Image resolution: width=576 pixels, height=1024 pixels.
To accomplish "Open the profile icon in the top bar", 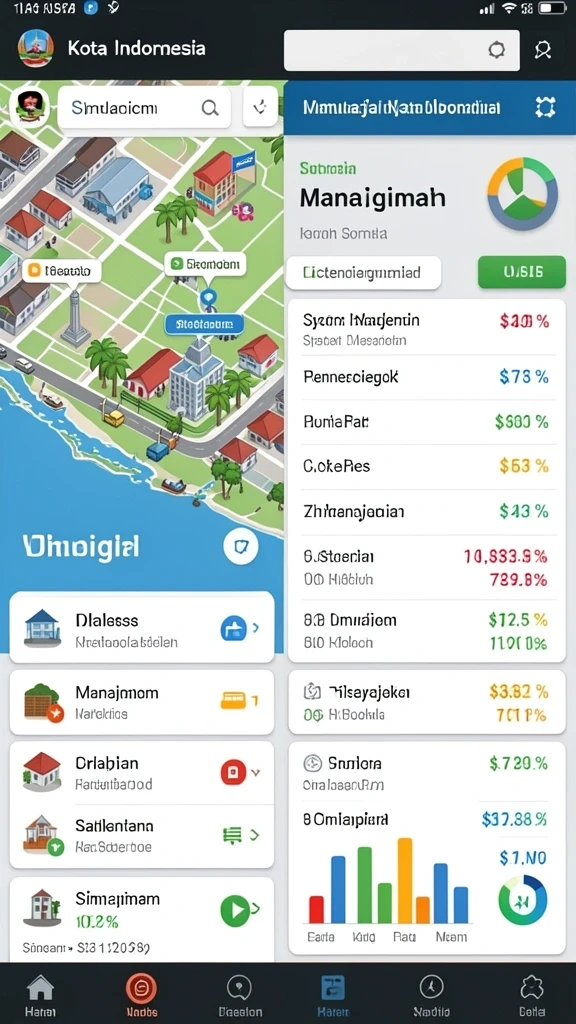I will tap(543, 50).
